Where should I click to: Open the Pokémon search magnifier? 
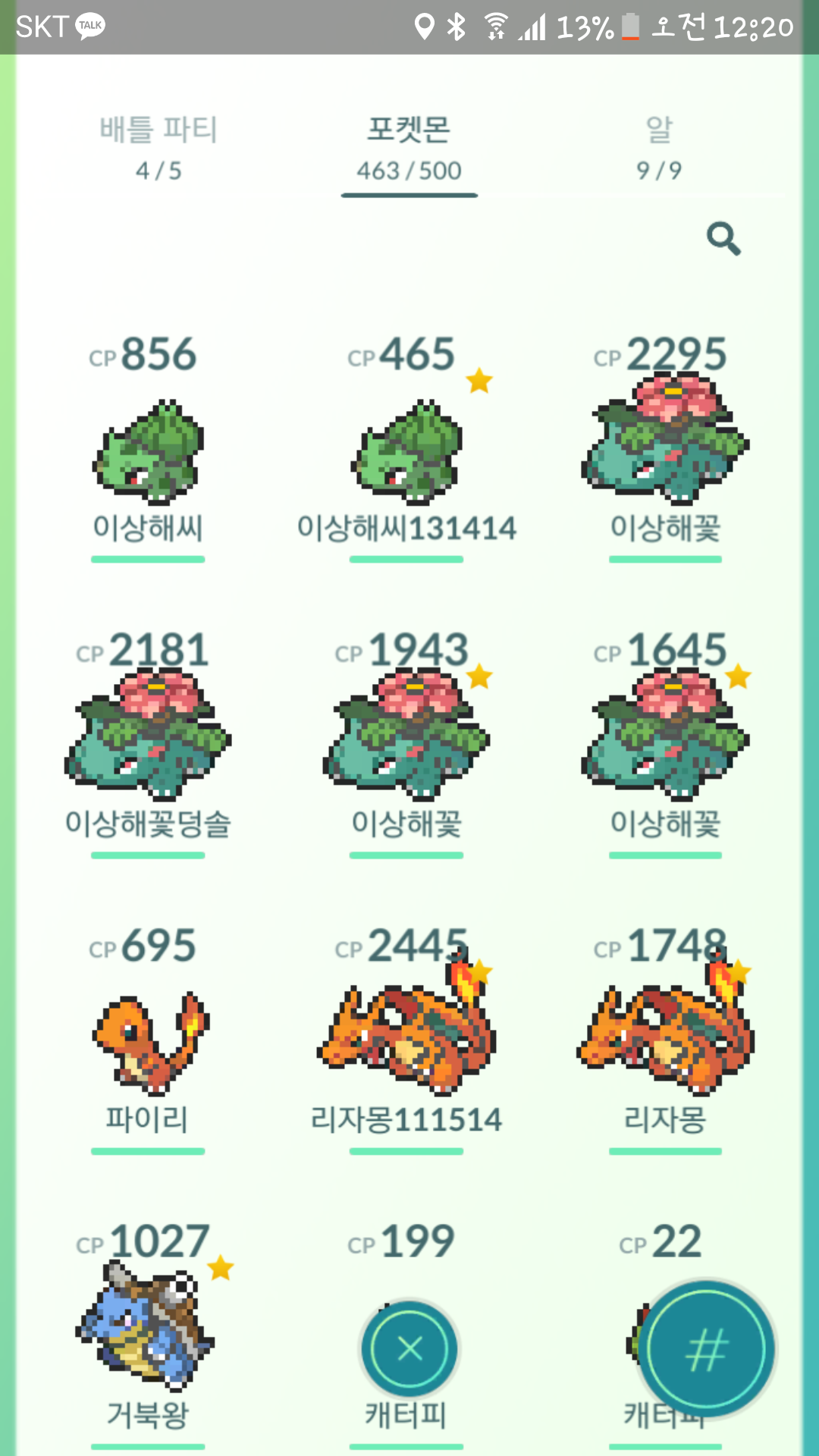723,239
